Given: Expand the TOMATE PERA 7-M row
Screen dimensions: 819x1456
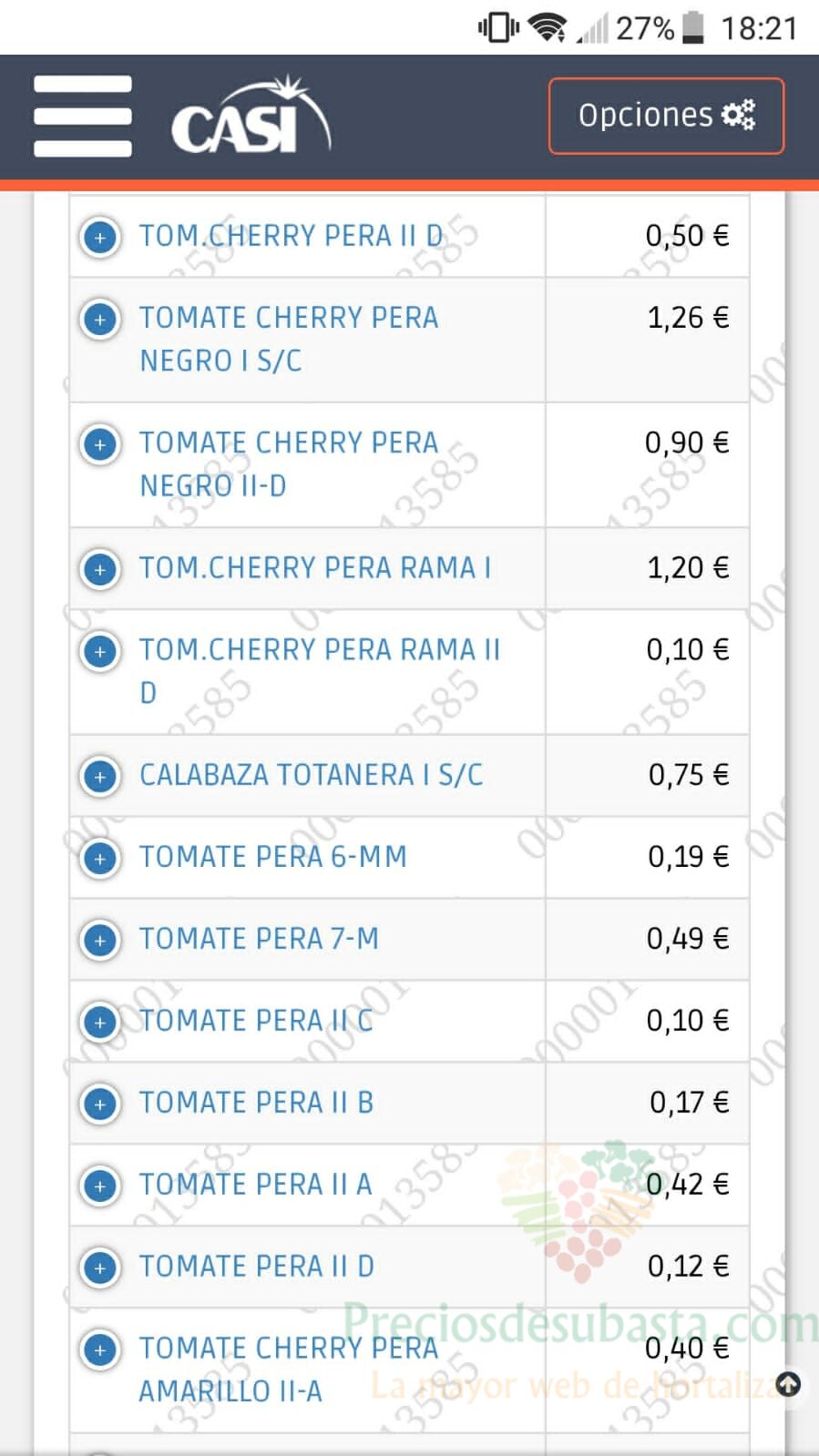Looking at the screenshot, I should click(x=100, y=941).
